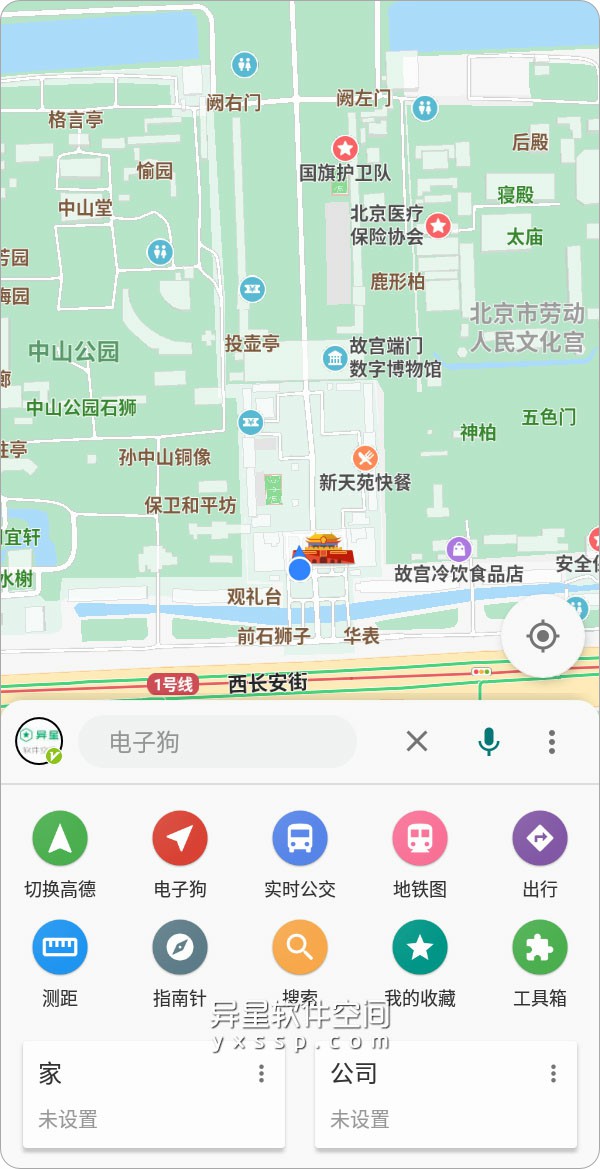Open the 指南针 compass
The height and width of the screenshot is (1169, 600).
[x=180, y=964]
